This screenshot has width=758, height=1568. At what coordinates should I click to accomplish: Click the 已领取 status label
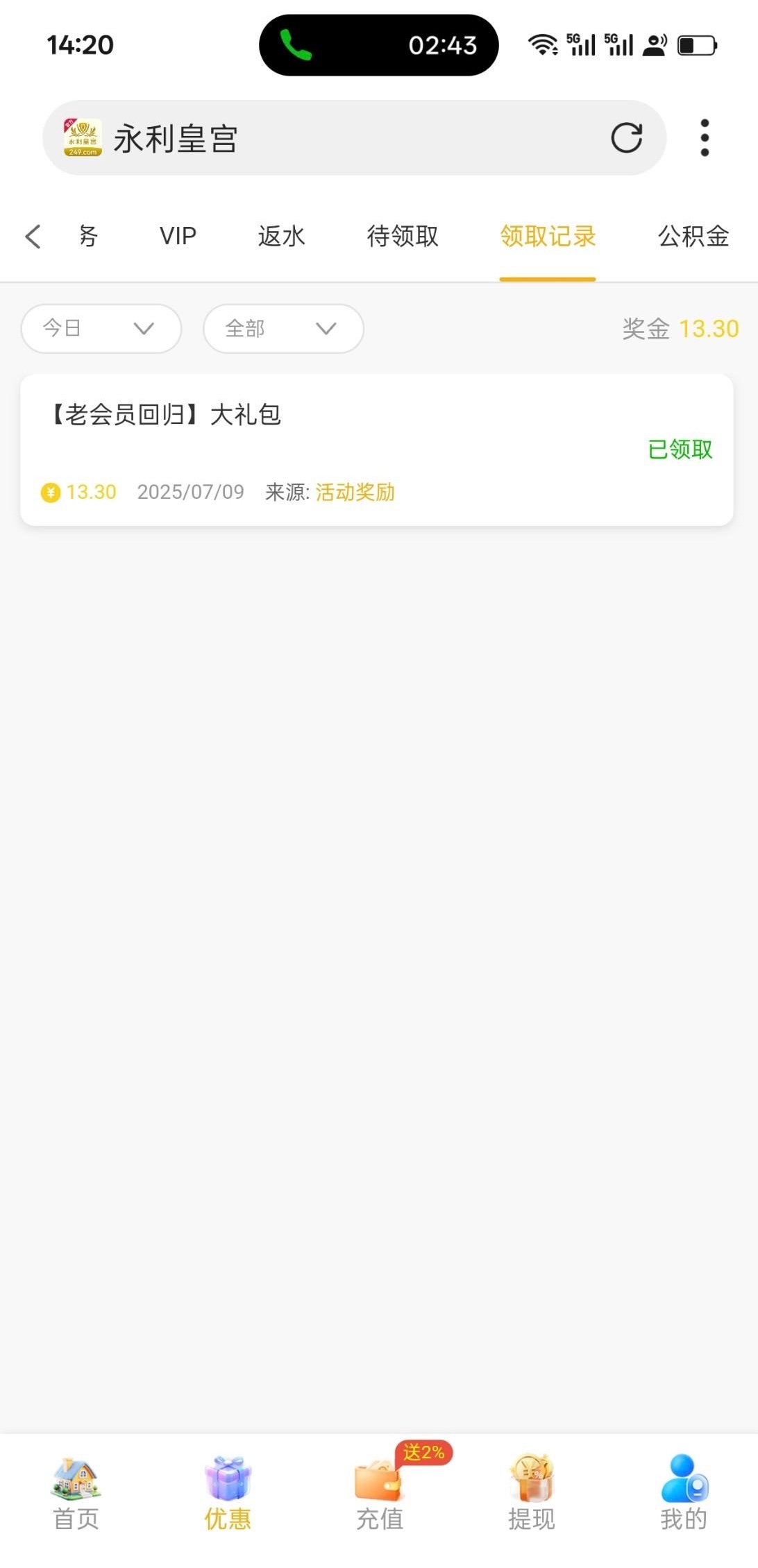pyautogui.click(x=681, y=450)
